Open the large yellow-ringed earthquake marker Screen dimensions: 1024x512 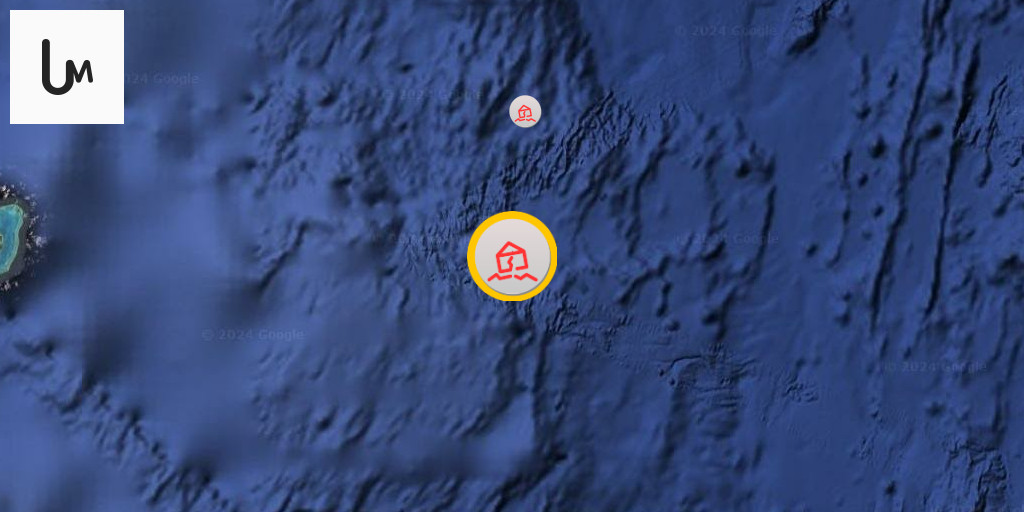512,256
